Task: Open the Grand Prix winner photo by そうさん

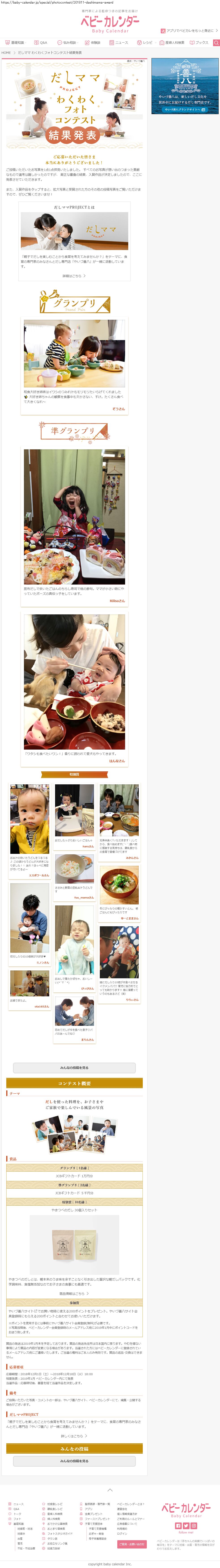Action: (x=74, y=354)
